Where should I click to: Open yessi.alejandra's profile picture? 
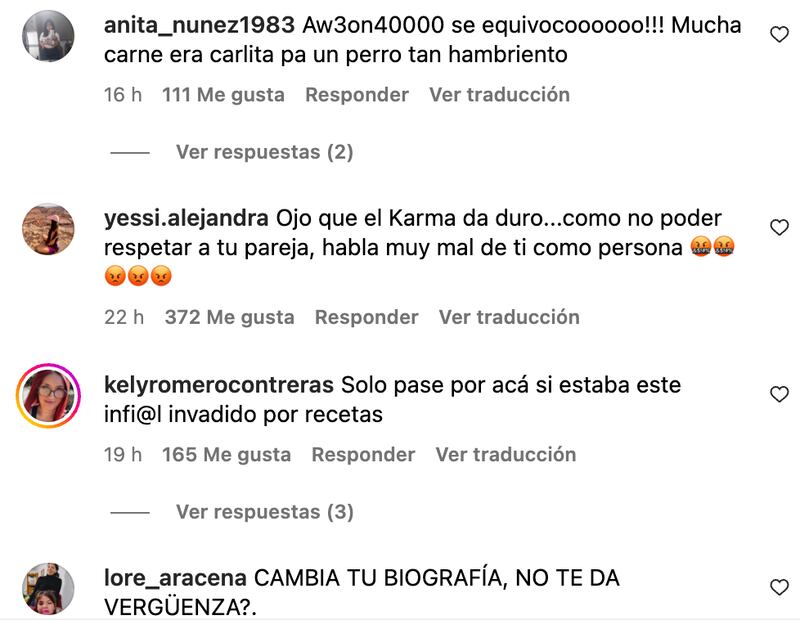point(48,229)
